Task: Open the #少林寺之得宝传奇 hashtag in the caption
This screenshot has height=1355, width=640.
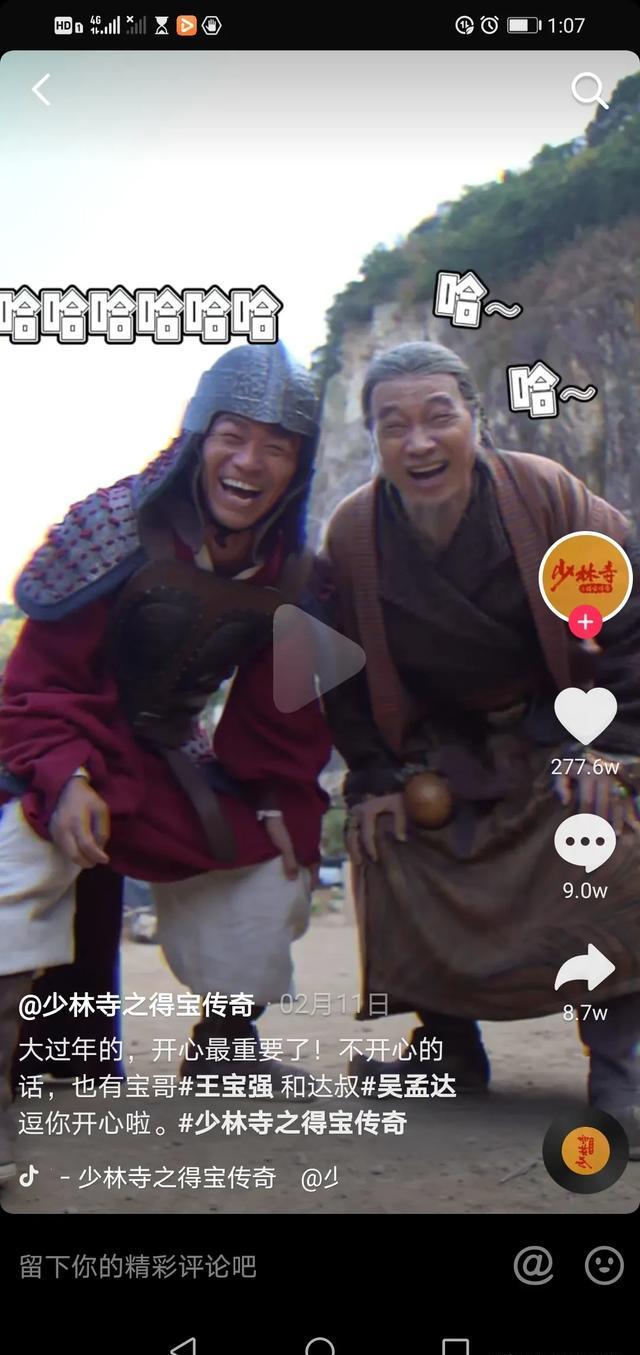Action: 292,1123
